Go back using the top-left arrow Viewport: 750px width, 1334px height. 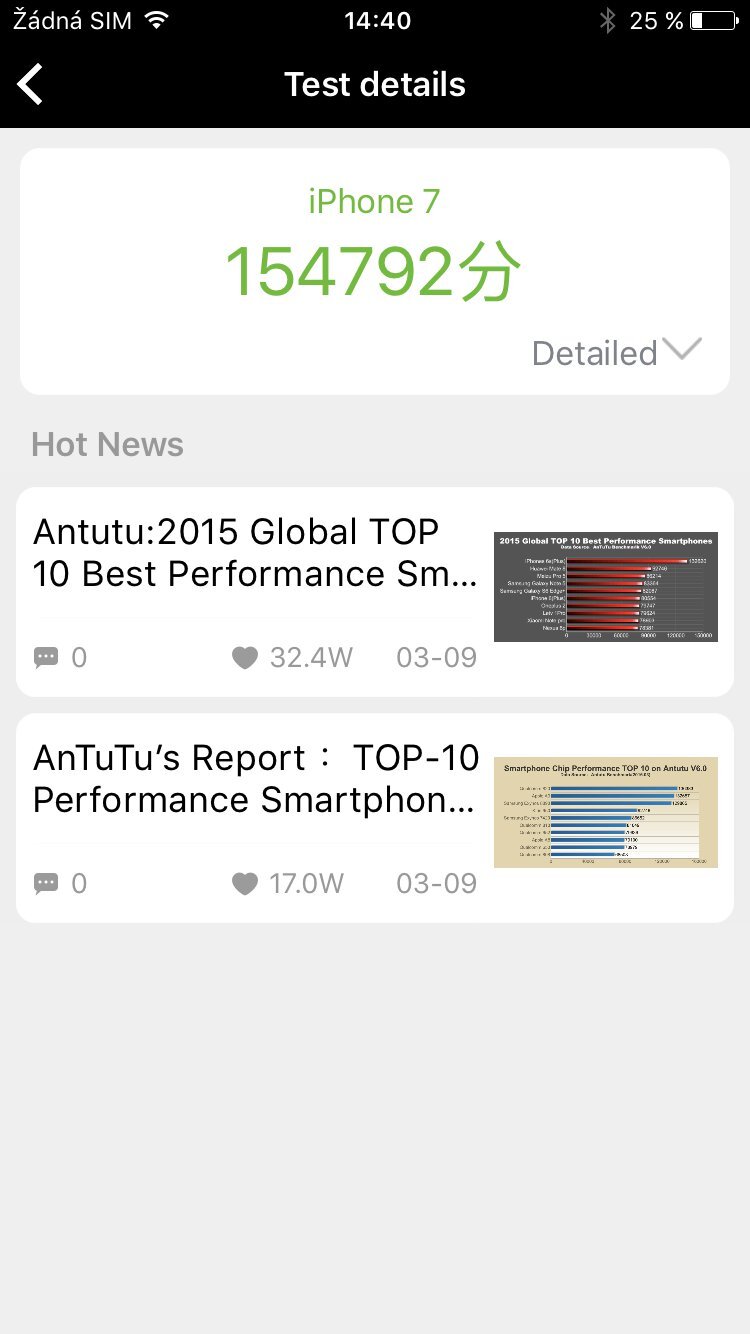click(x=32, y=84)
